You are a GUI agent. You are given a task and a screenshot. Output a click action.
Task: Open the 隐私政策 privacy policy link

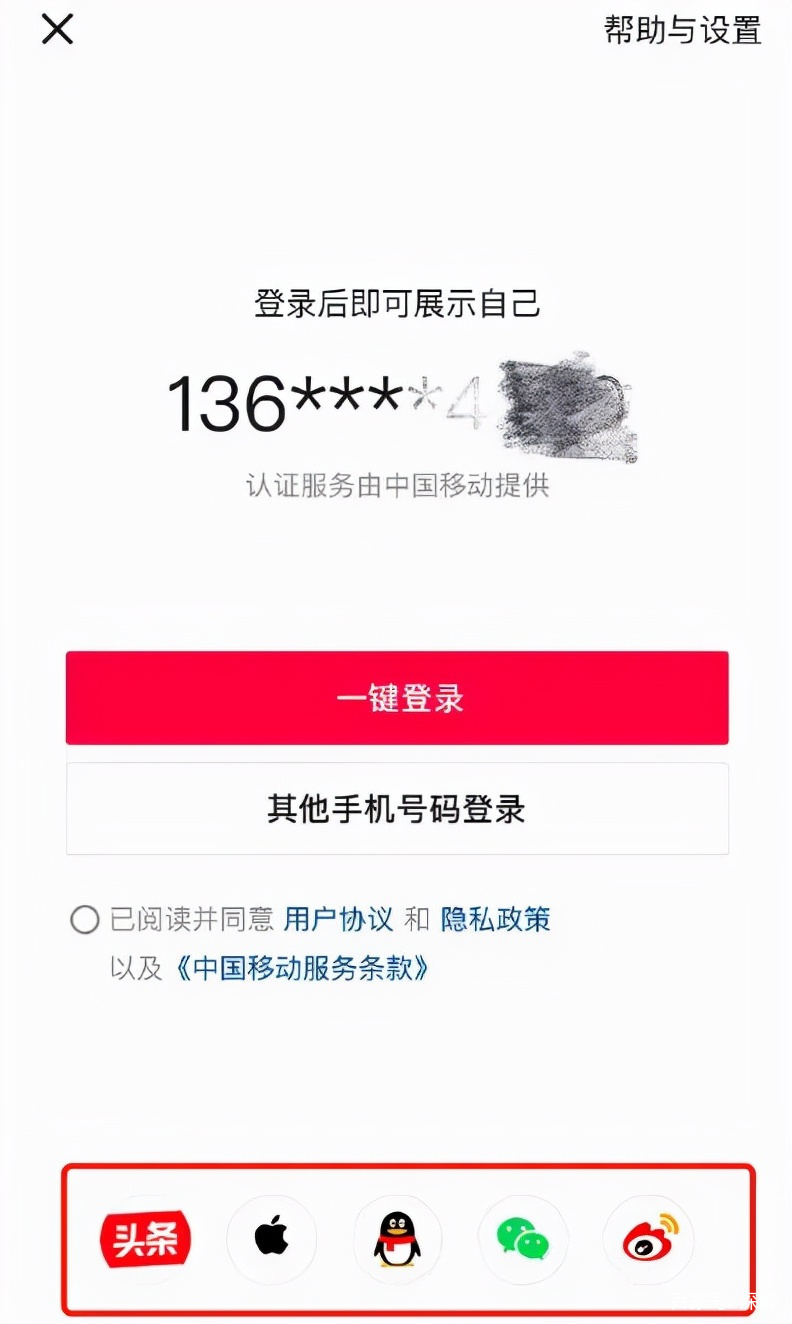click(x=496, y=919)
